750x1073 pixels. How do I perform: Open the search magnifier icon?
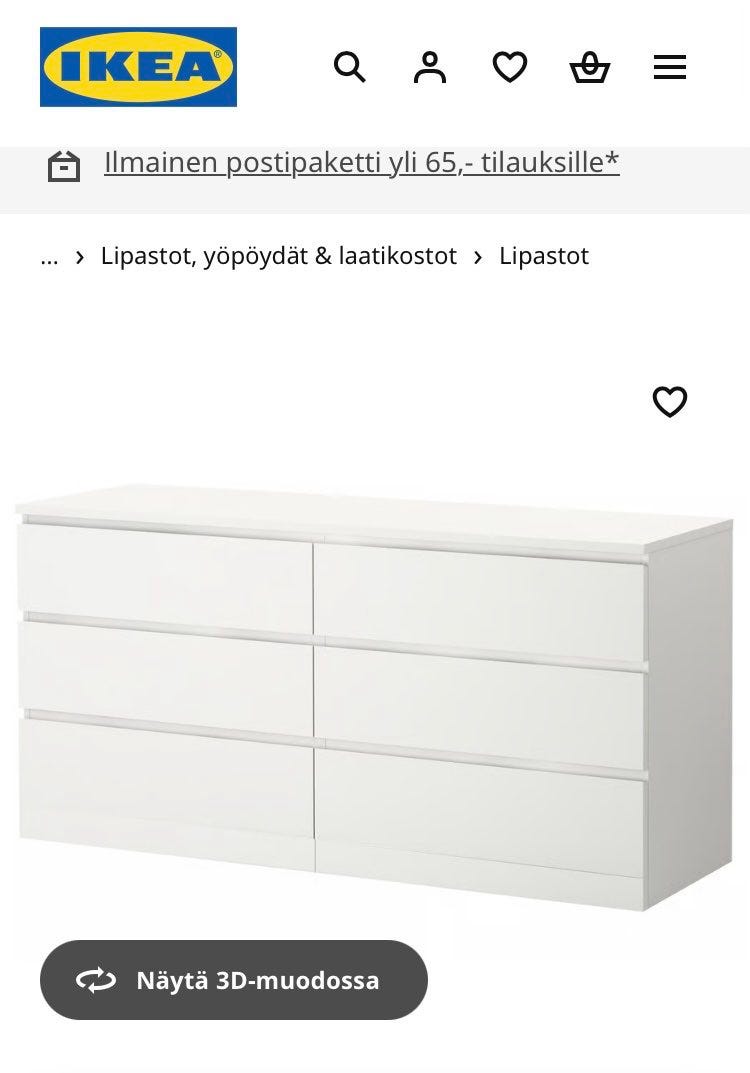349,66
